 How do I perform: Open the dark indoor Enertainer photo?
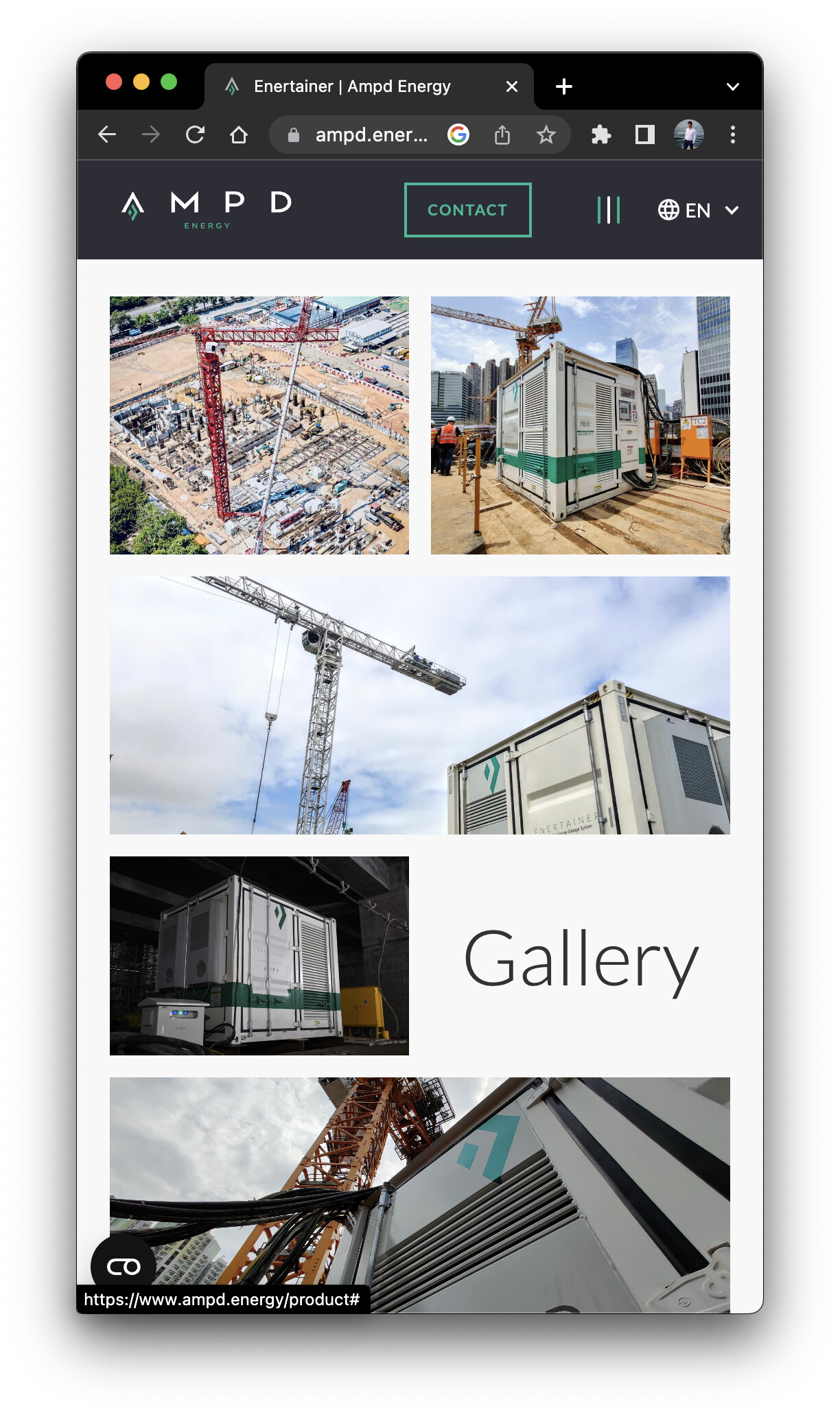click(x=259, y=955)
